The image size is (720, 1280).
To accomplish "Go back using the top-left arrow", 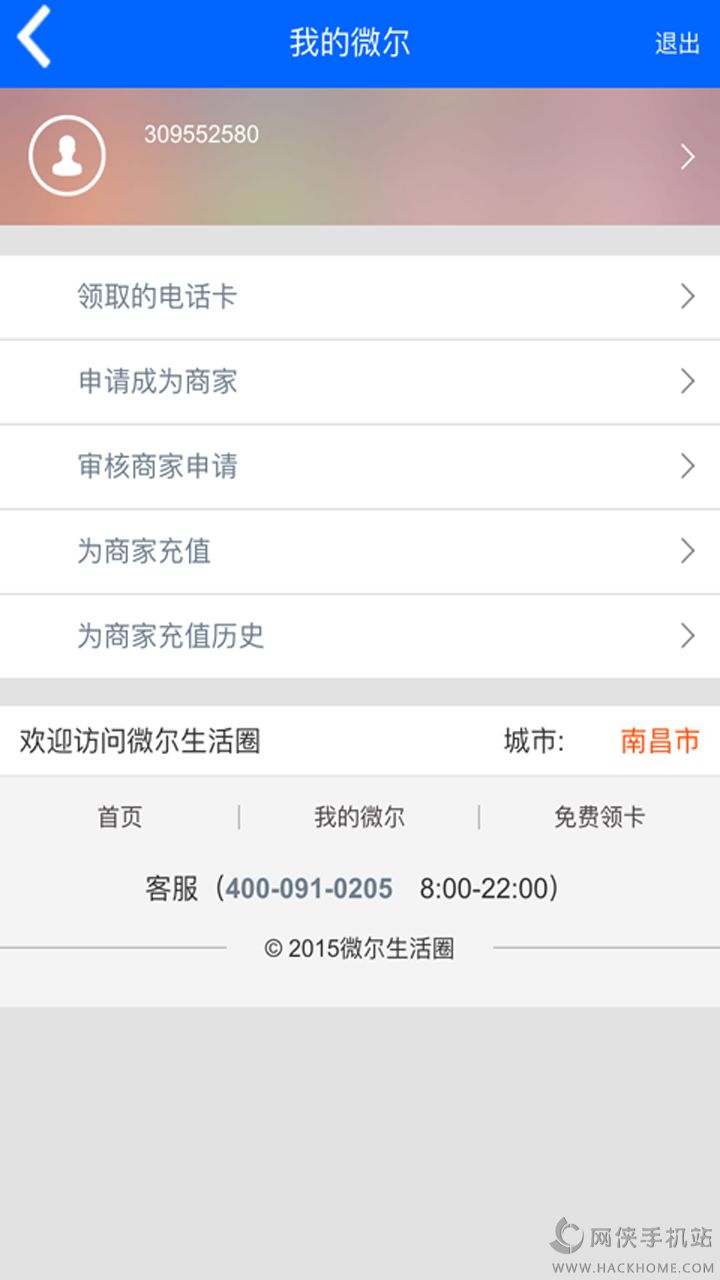I will 35,39.
